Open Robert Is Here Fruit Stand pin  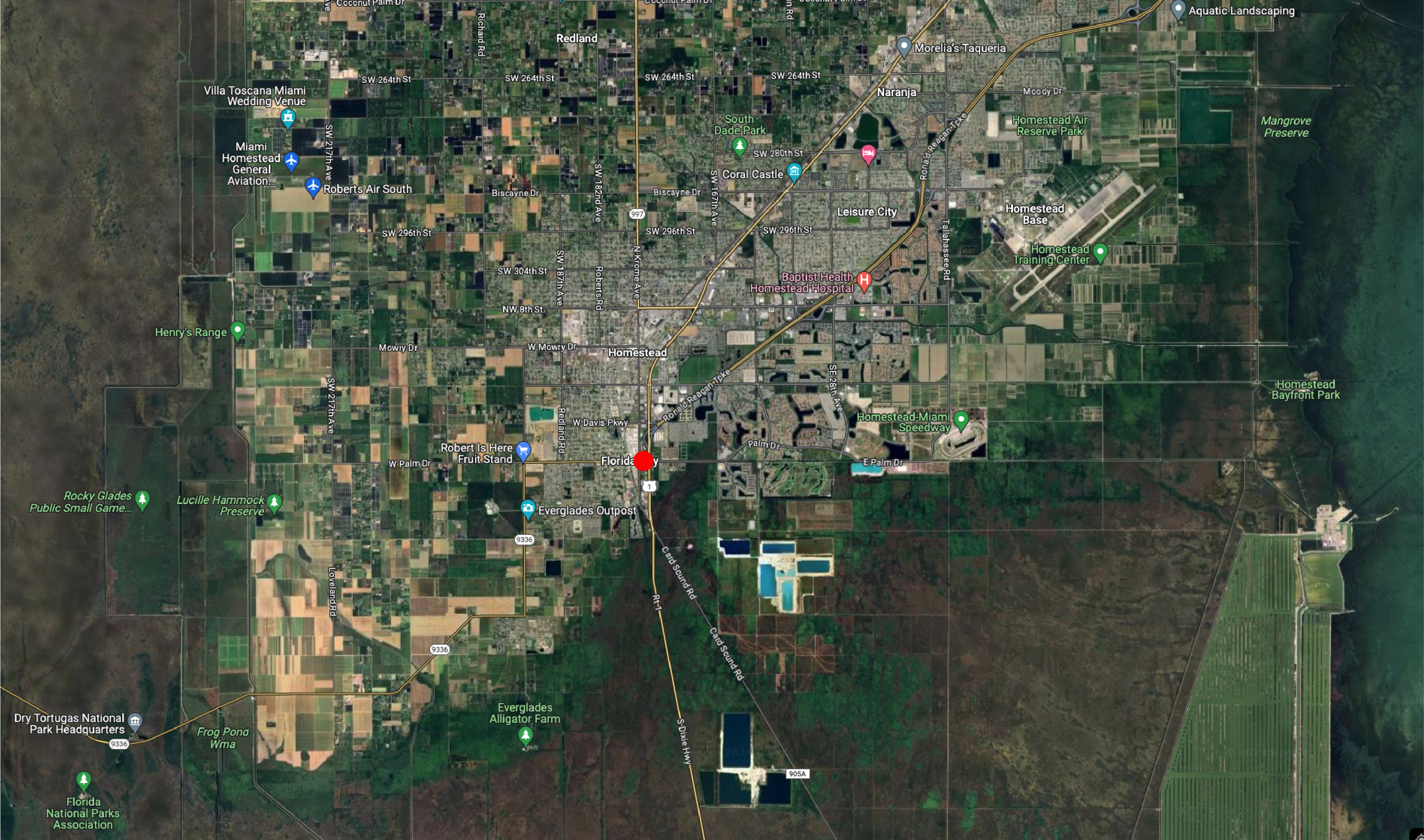coord(524,450)
